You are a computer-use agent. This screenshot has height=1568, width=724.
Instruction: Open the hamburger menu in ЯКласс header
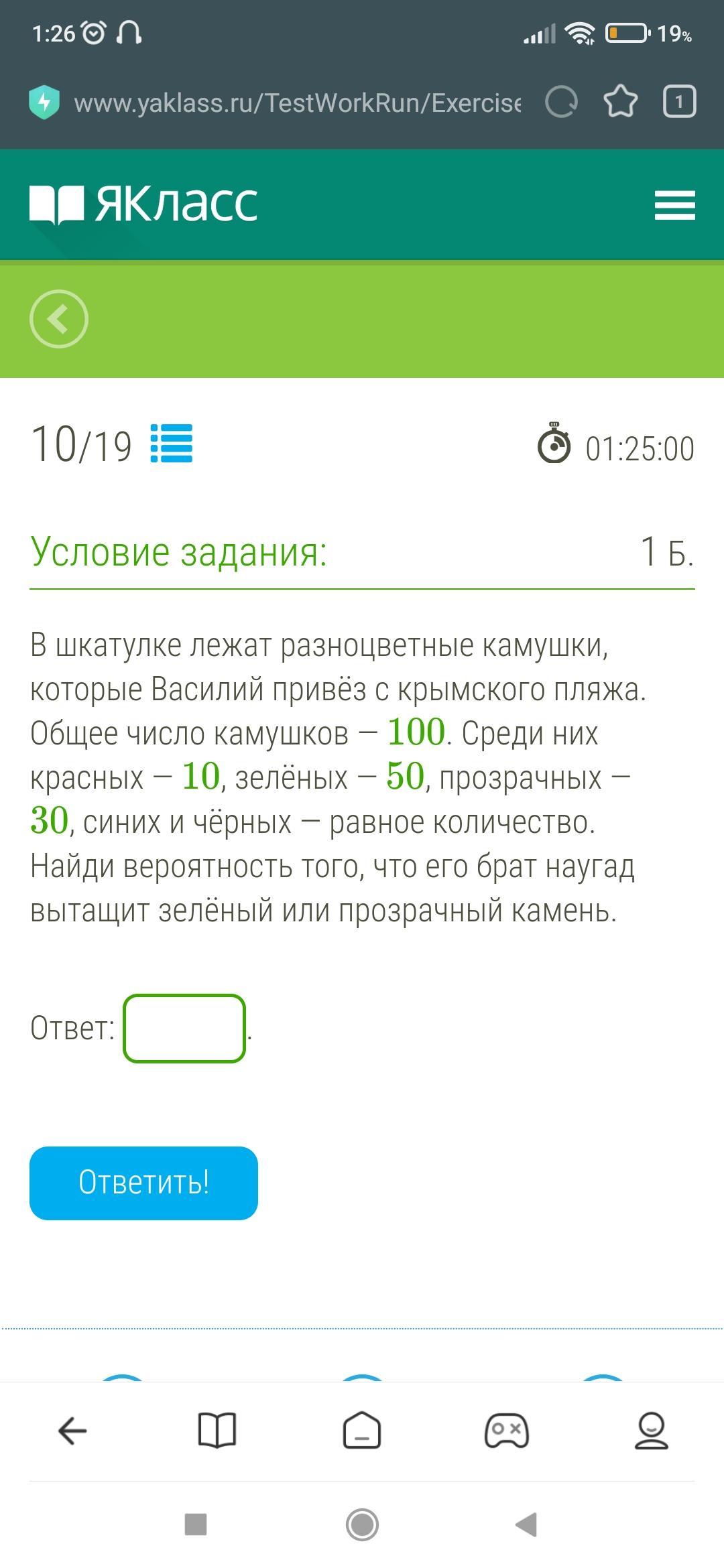[674, 204]
